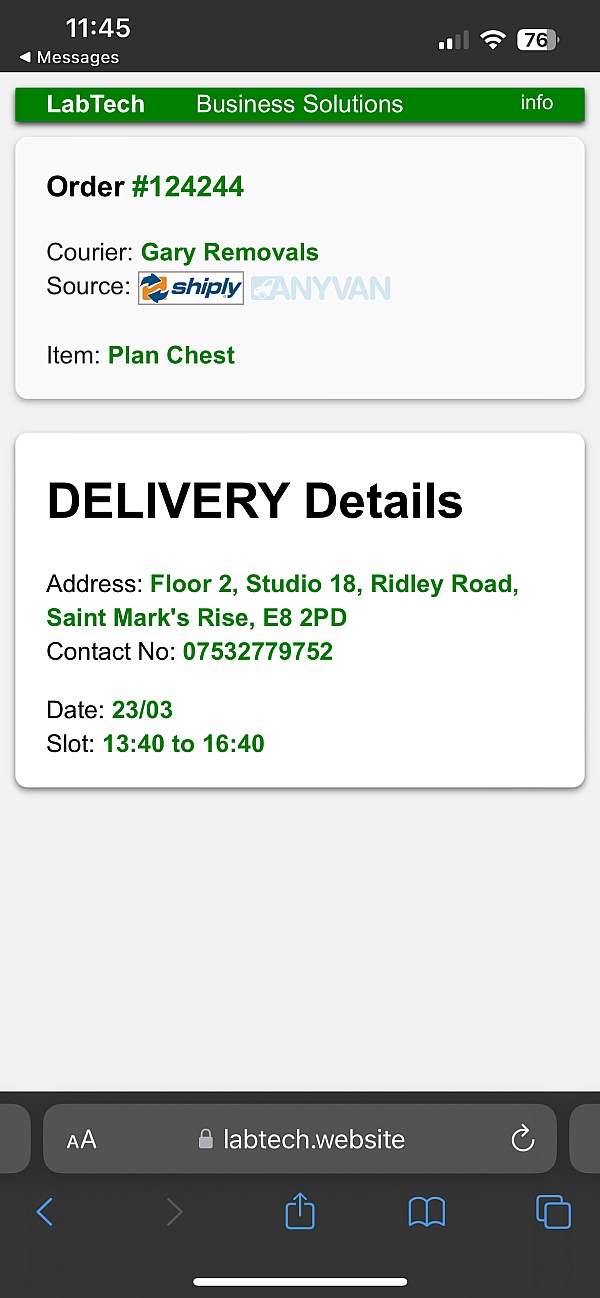
Task: Select the AnyVan source logo
Action: [320, 288]
